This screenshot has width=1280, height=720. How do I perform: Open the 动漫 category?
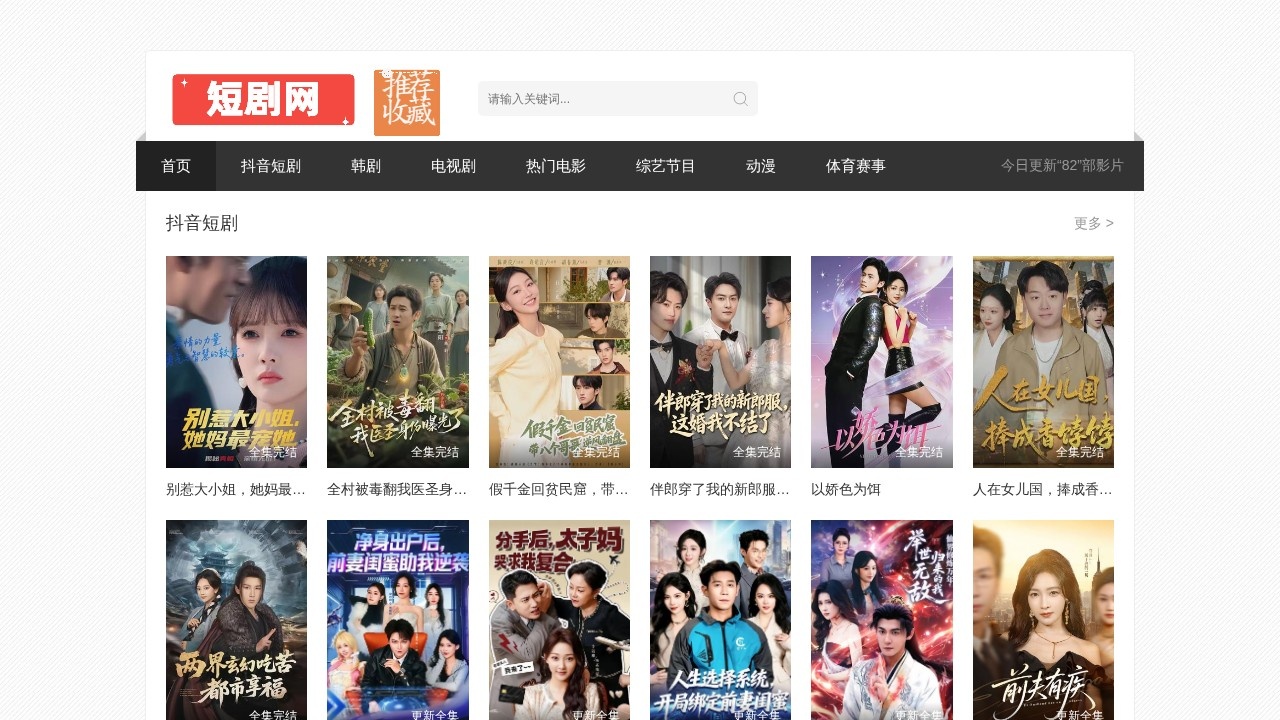pos(761,166)
